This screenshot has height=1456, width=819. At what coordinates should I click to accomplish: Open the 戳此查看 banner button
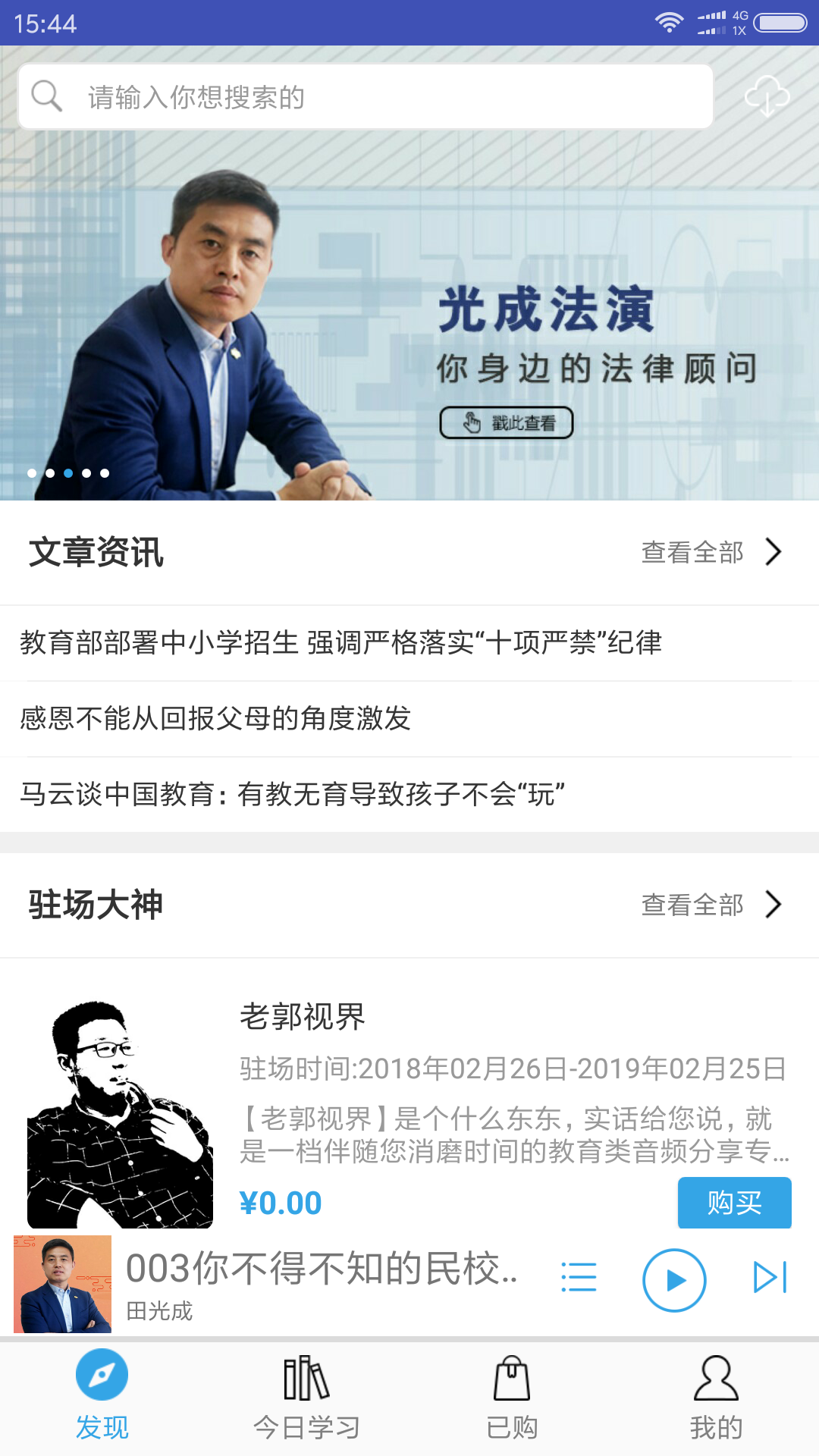[x=507, y=422]
